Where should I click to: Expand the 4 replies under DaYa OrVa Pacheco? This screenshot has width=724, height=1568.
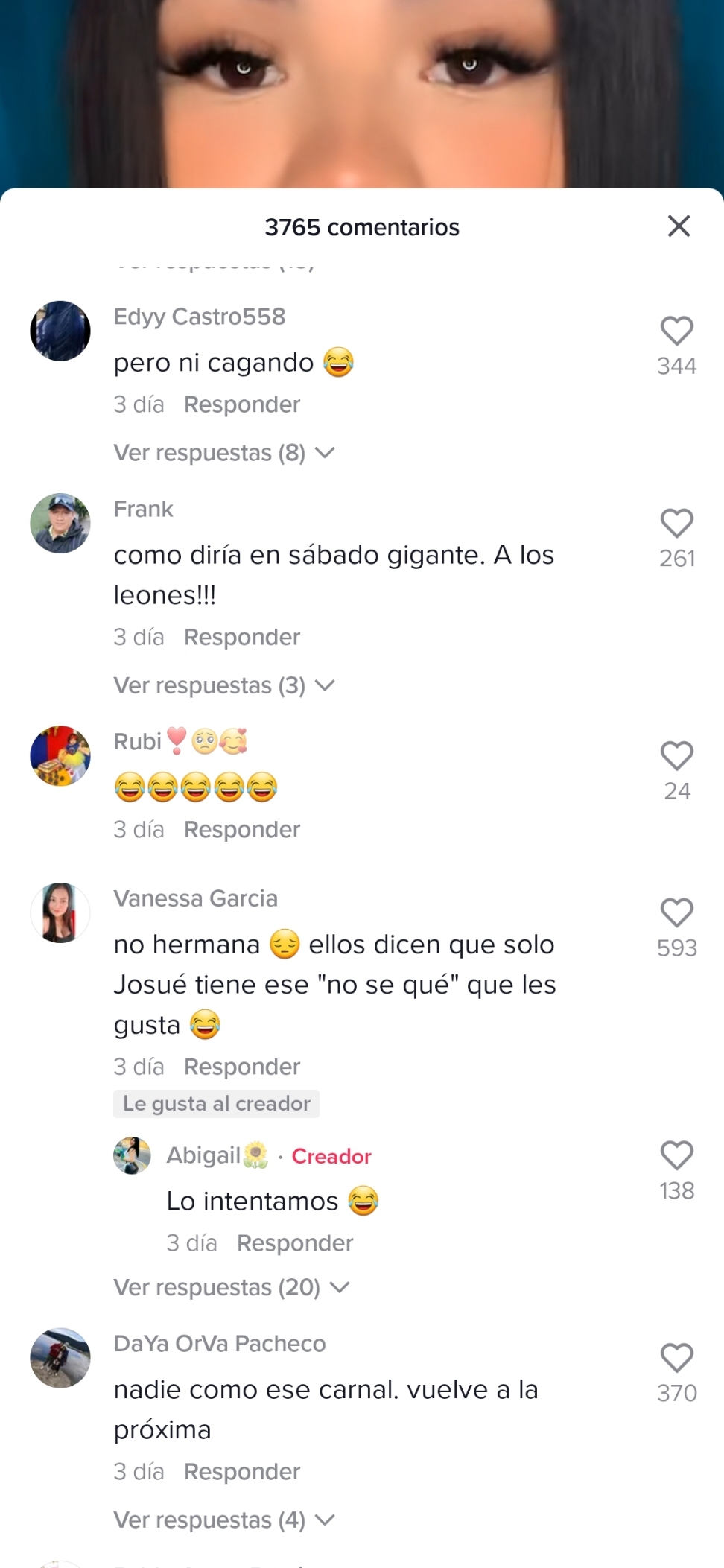[224, 1520]
